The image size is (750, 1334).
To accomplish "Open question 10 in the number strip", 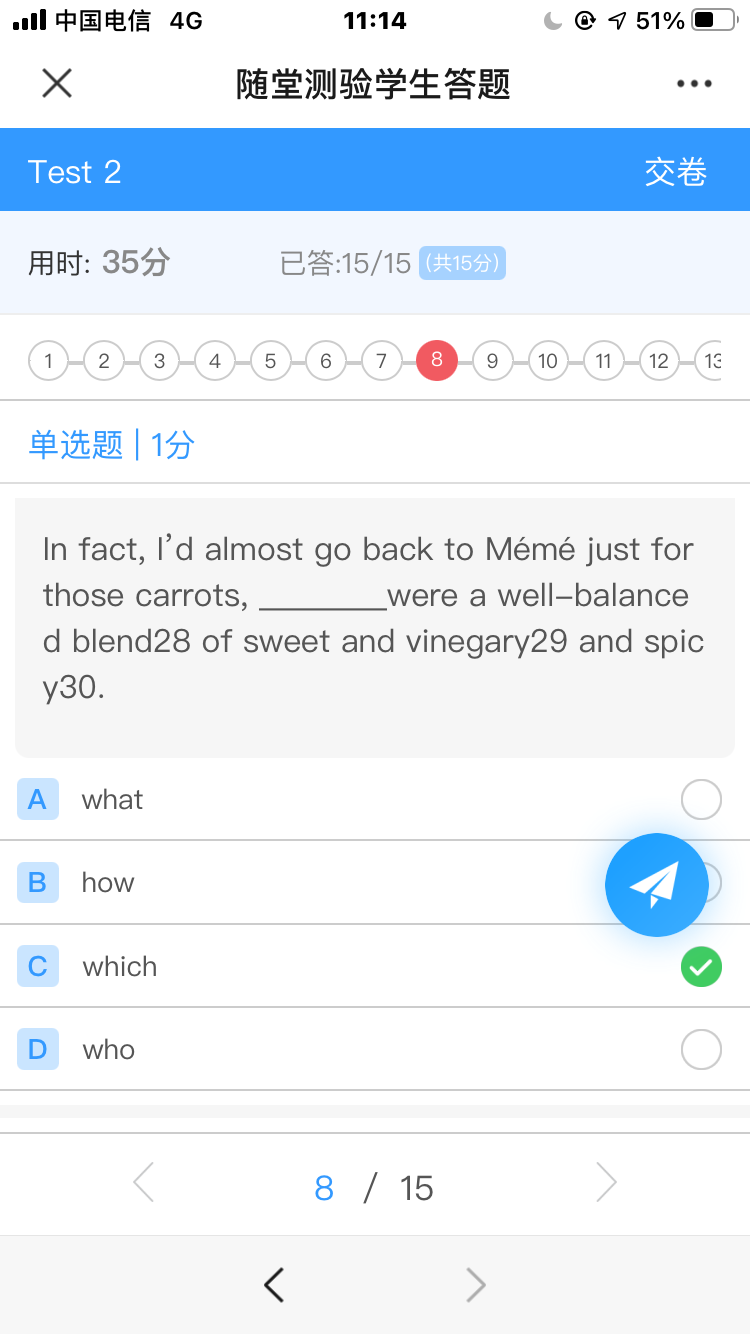I will (547, 361).
